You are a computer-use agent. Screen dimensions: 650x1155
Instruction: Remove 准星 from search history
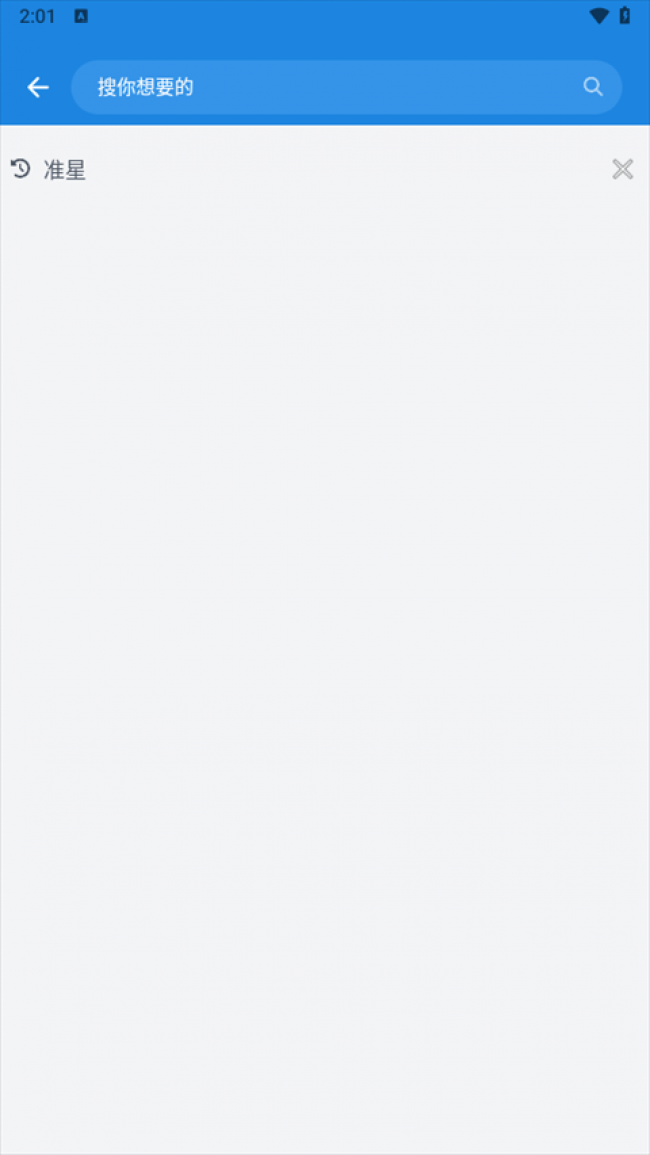point(622,170)
